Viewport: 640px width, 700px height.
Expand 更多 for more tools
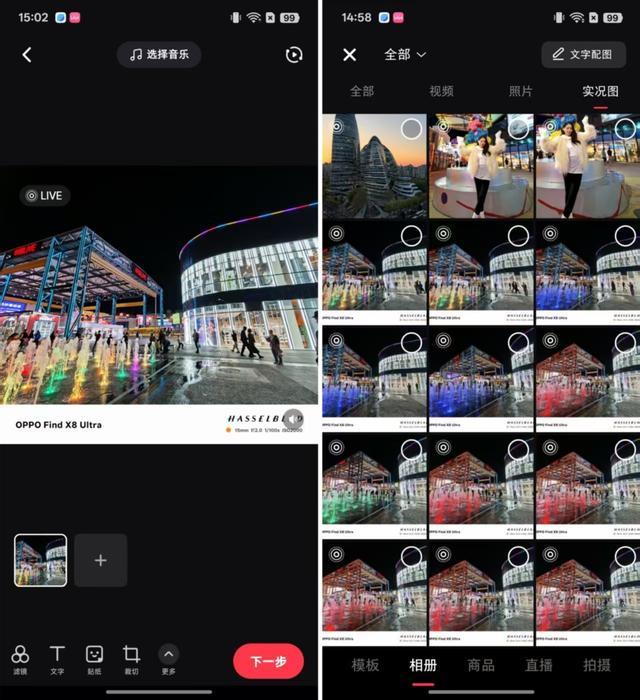[x=168, y=659]
